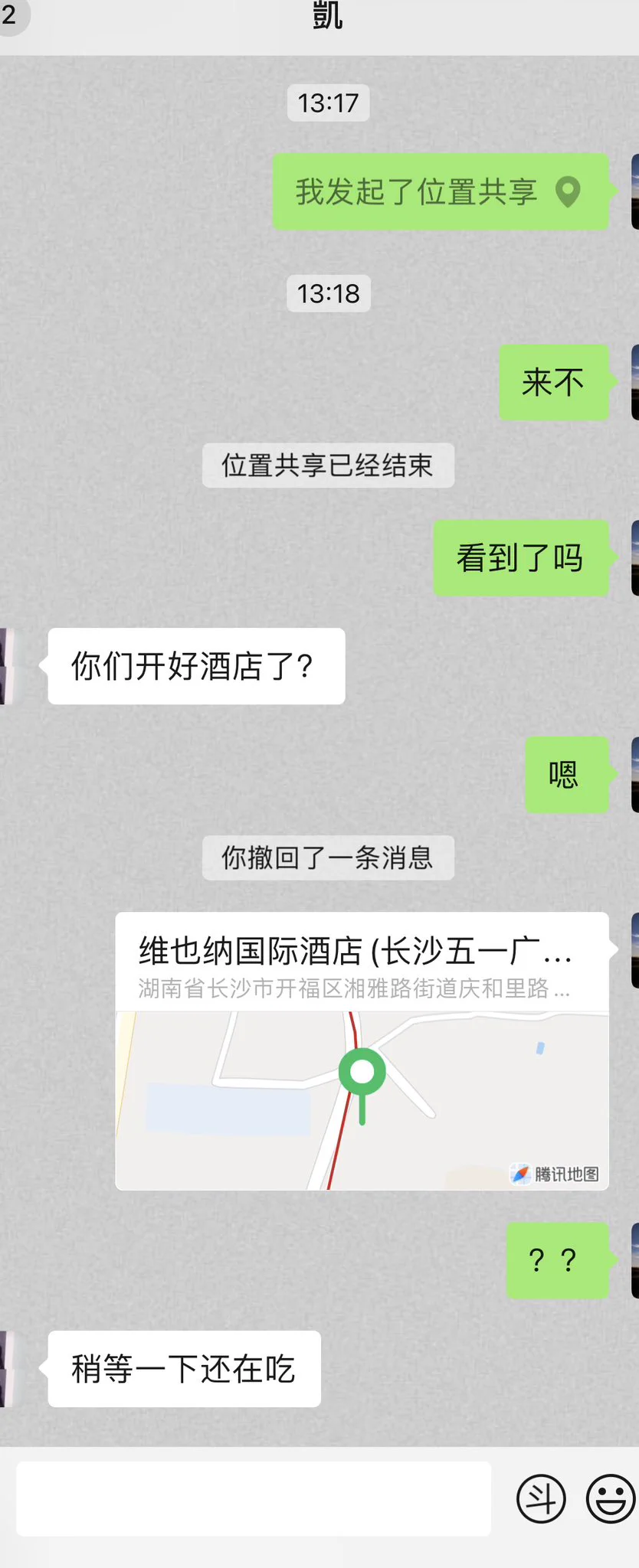Open the emoji picker smiley icon
The height and width of the screenshot is (1568, 639).
pos(611,1498)
